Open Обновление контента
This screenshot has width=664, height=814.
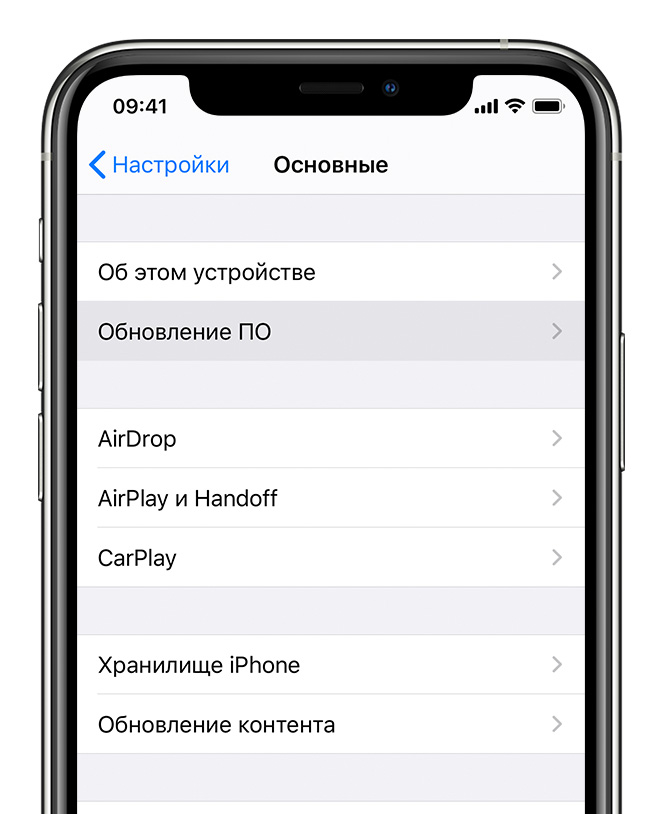[330, 725]
